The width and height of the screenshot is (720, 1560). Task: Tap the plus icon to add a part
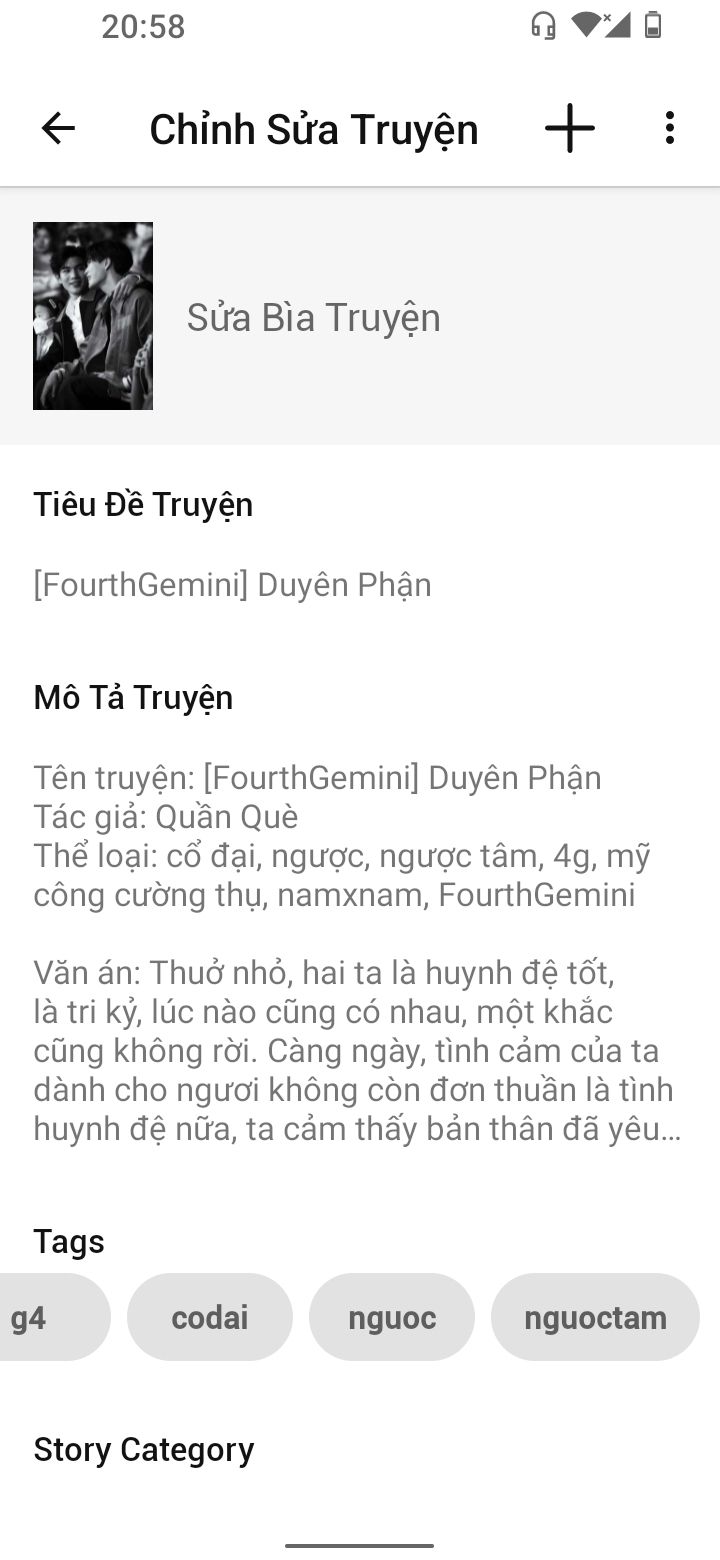tap(570, 128)
